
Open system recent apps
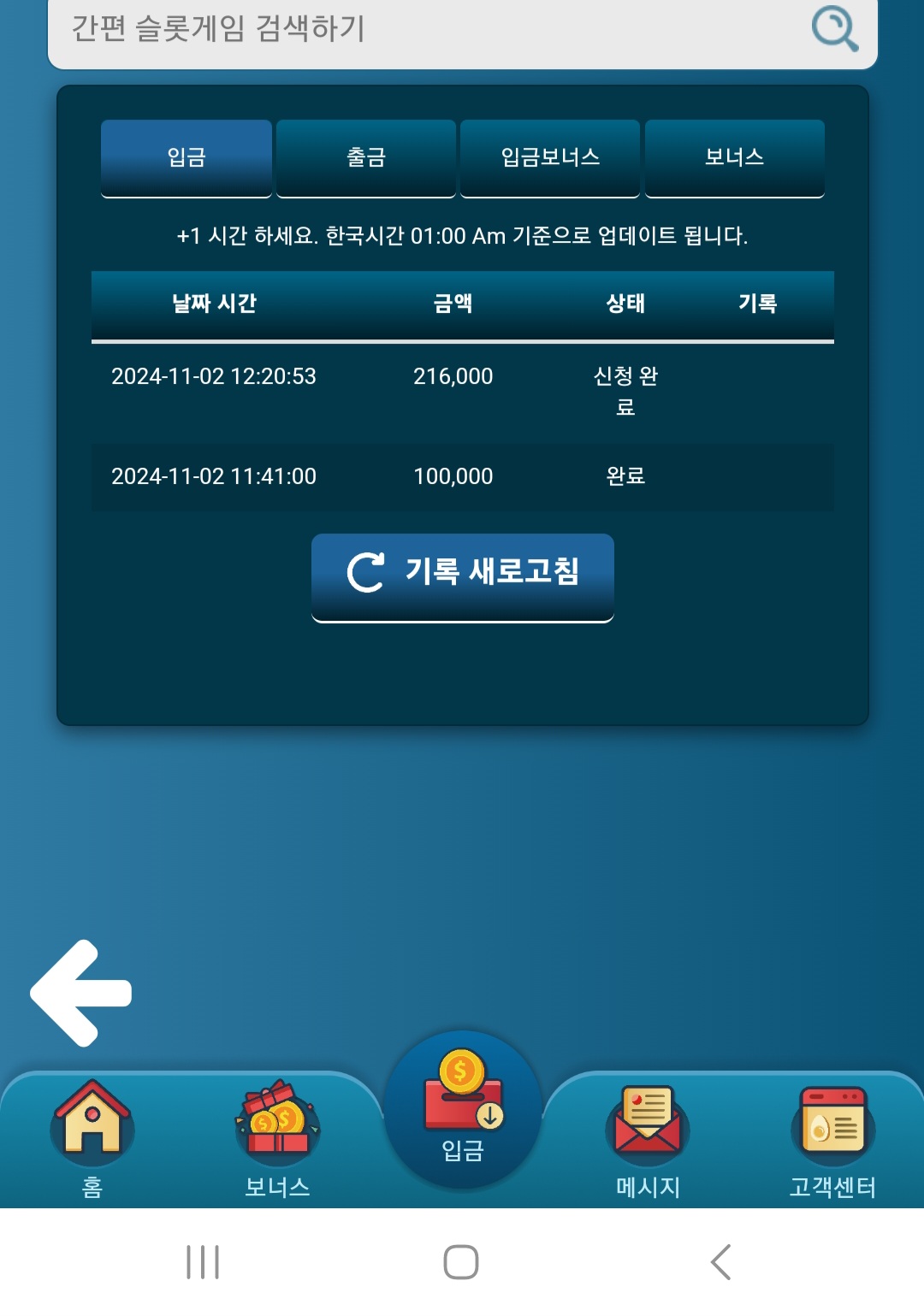point(203,1262)
